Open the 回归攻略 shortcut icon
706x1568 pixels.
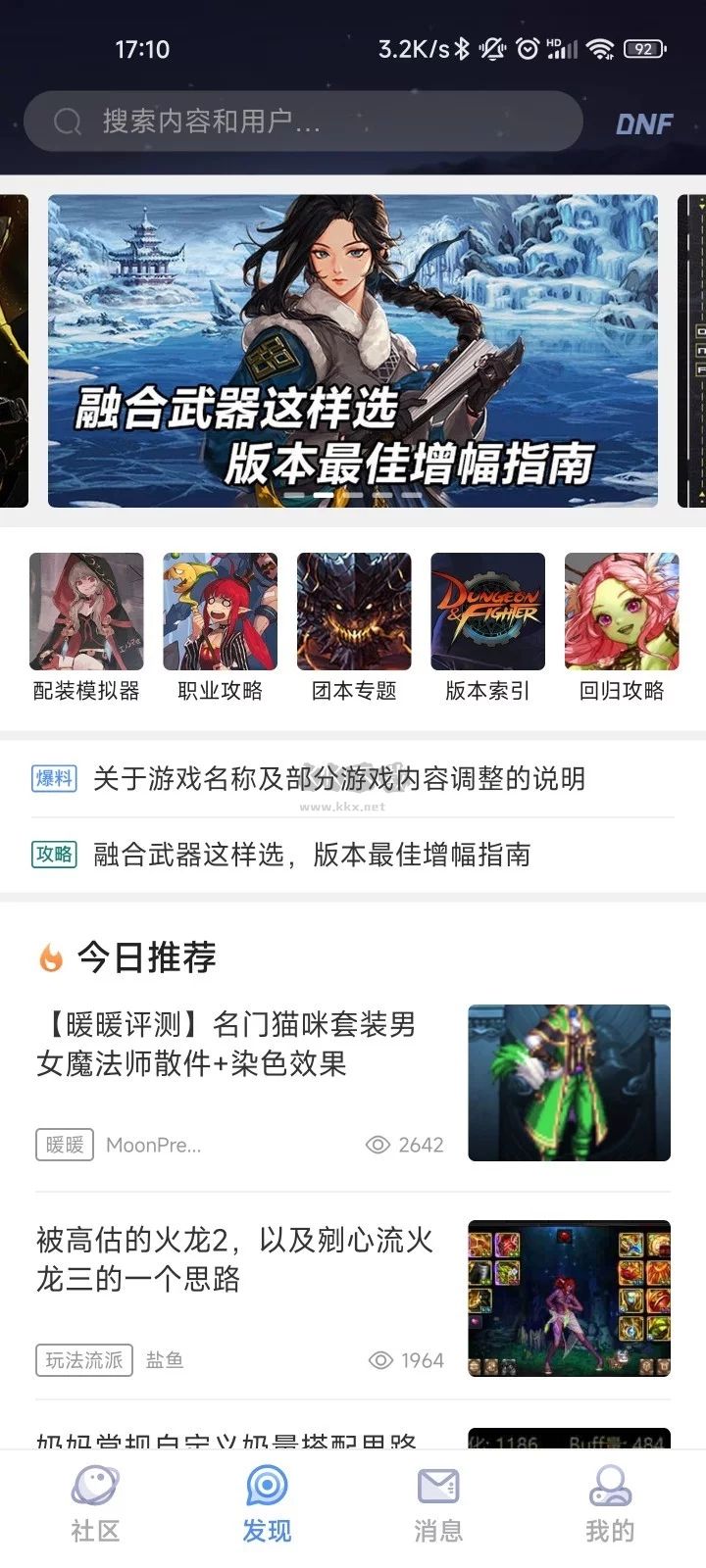click(x=622, y=610)
